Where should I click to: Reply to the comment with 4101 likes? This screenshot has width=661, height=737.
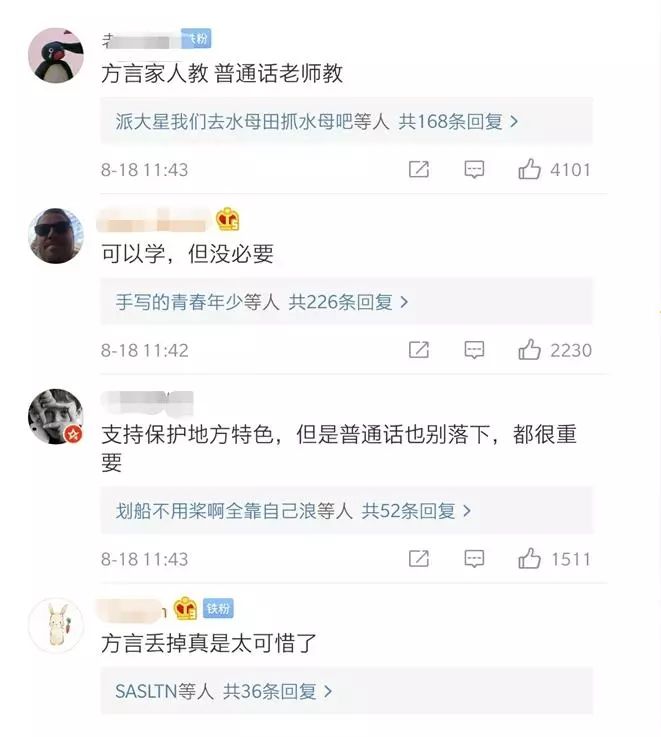475,170
